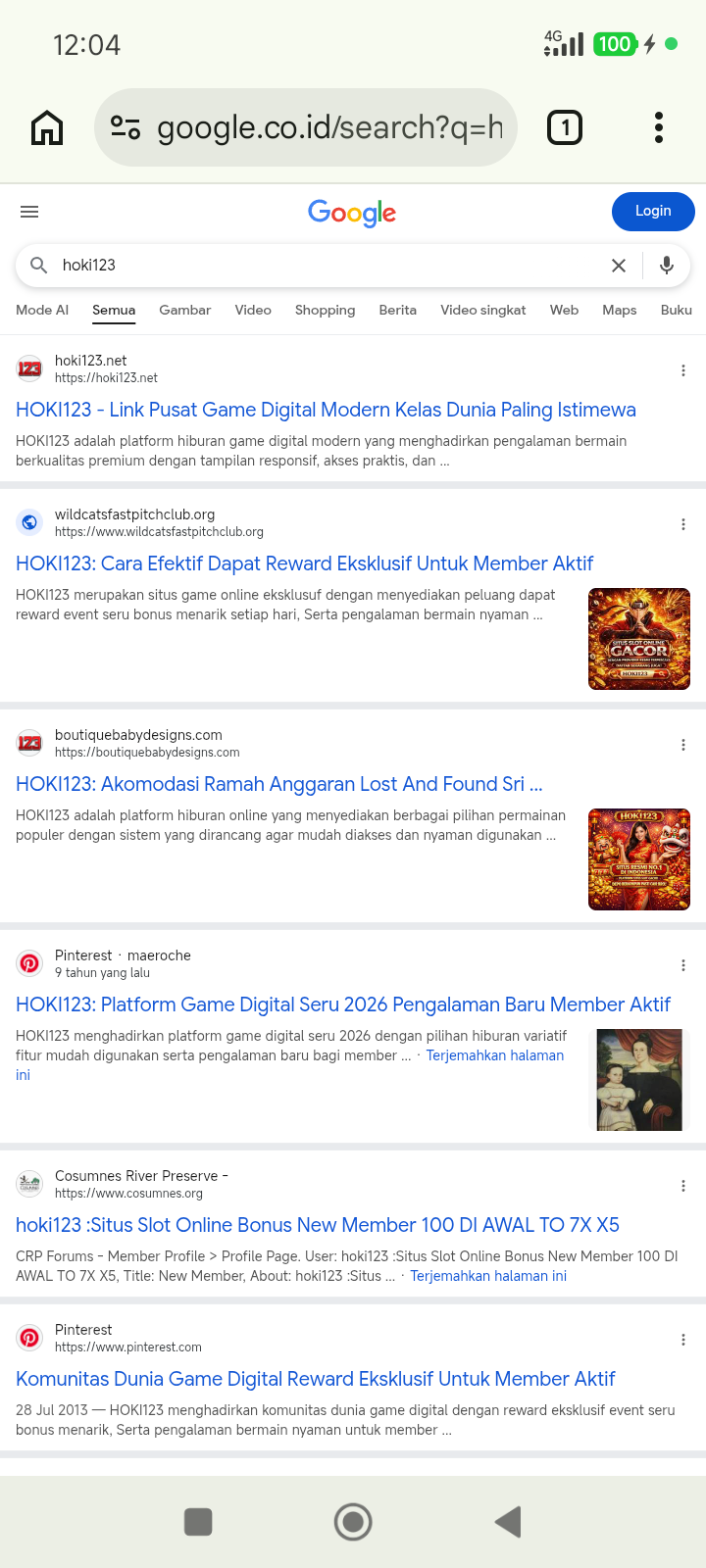Open the hoki123.net Link Pusat Game result
Viewport: 706px width, 1568px height.
click(x=326, y=410)
